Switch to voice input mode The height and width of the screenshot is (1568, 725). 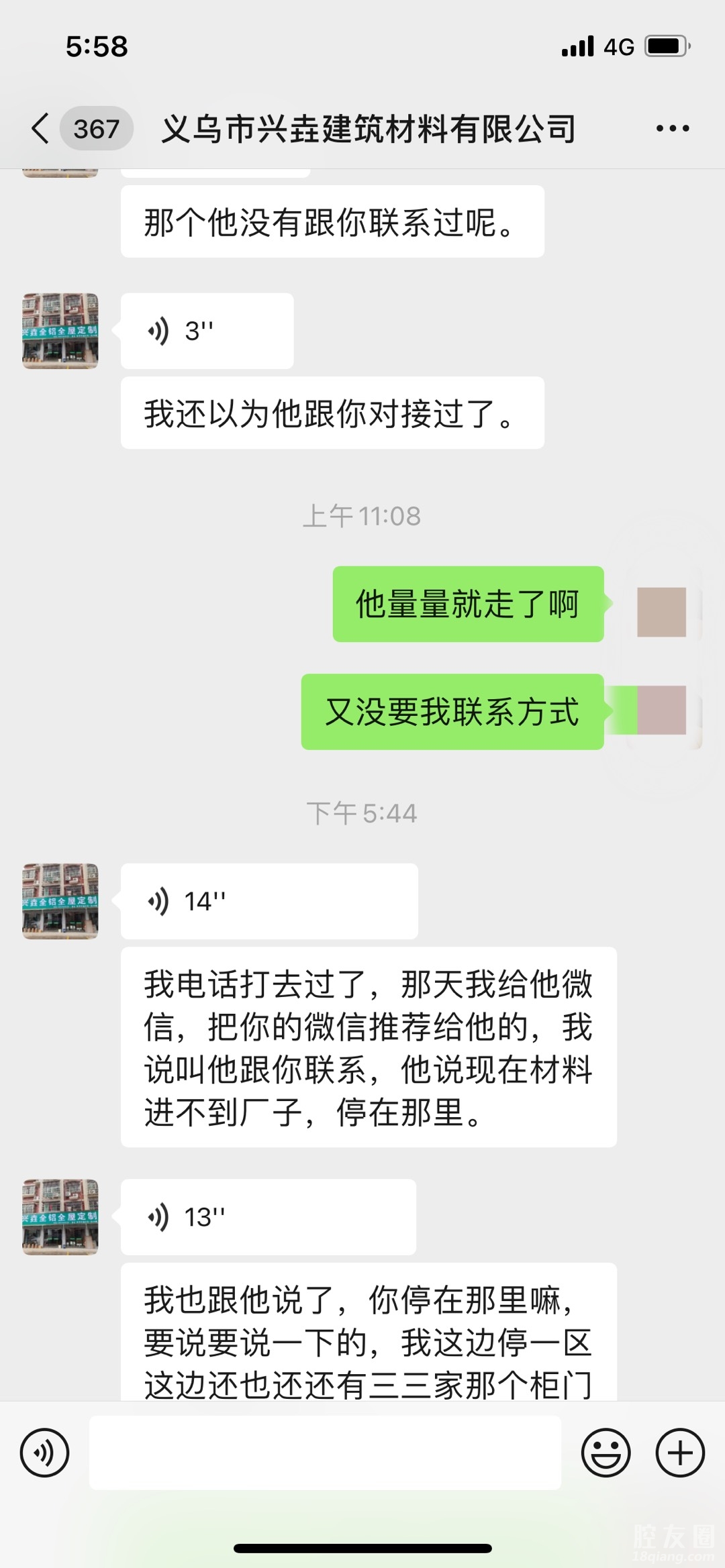click(x=44, y=1453)
